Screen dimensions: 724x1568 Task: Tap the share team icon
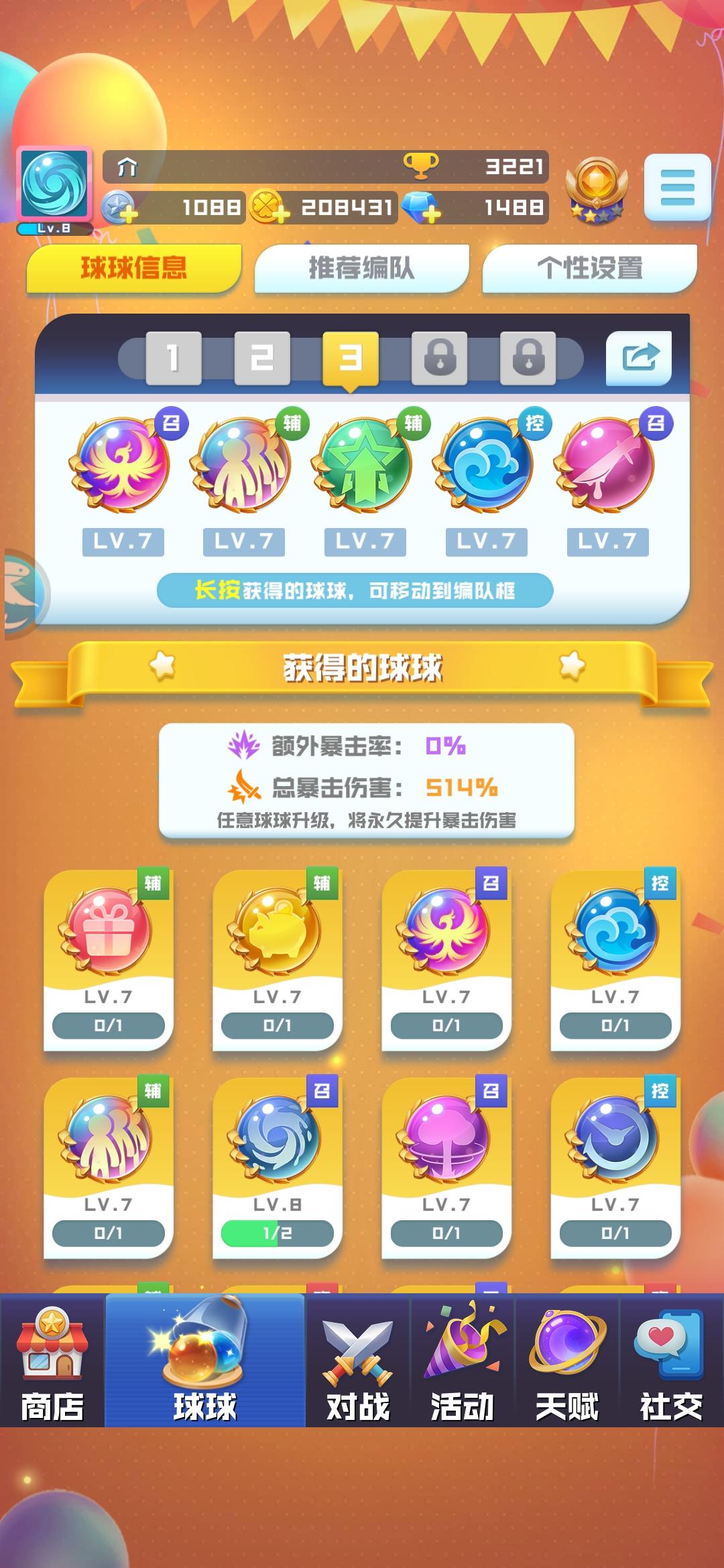[x=639, y=357]
